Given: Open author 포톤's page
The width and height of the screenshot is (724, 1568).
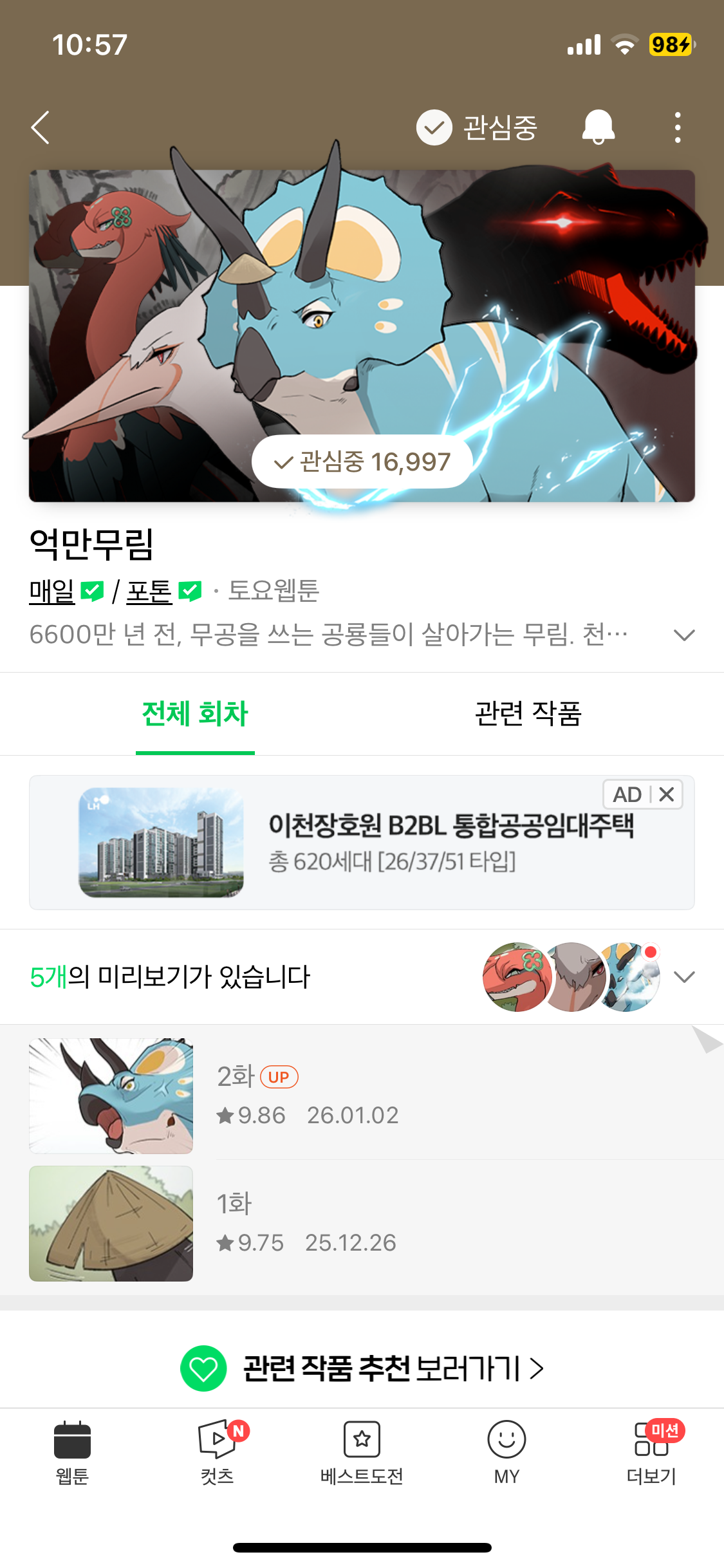Looking at the screenshot, I should pyautogui.click(x=149, y=591).
